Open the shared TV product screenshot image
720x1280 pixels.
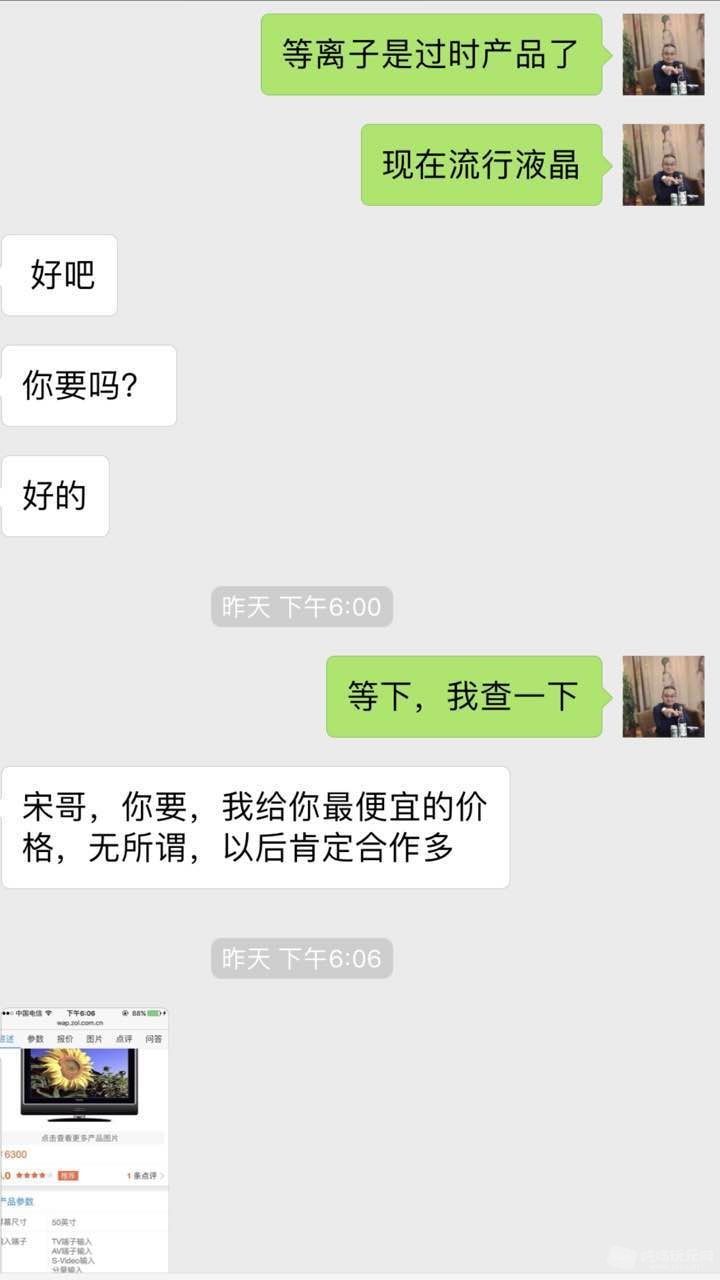[84, 1140]
